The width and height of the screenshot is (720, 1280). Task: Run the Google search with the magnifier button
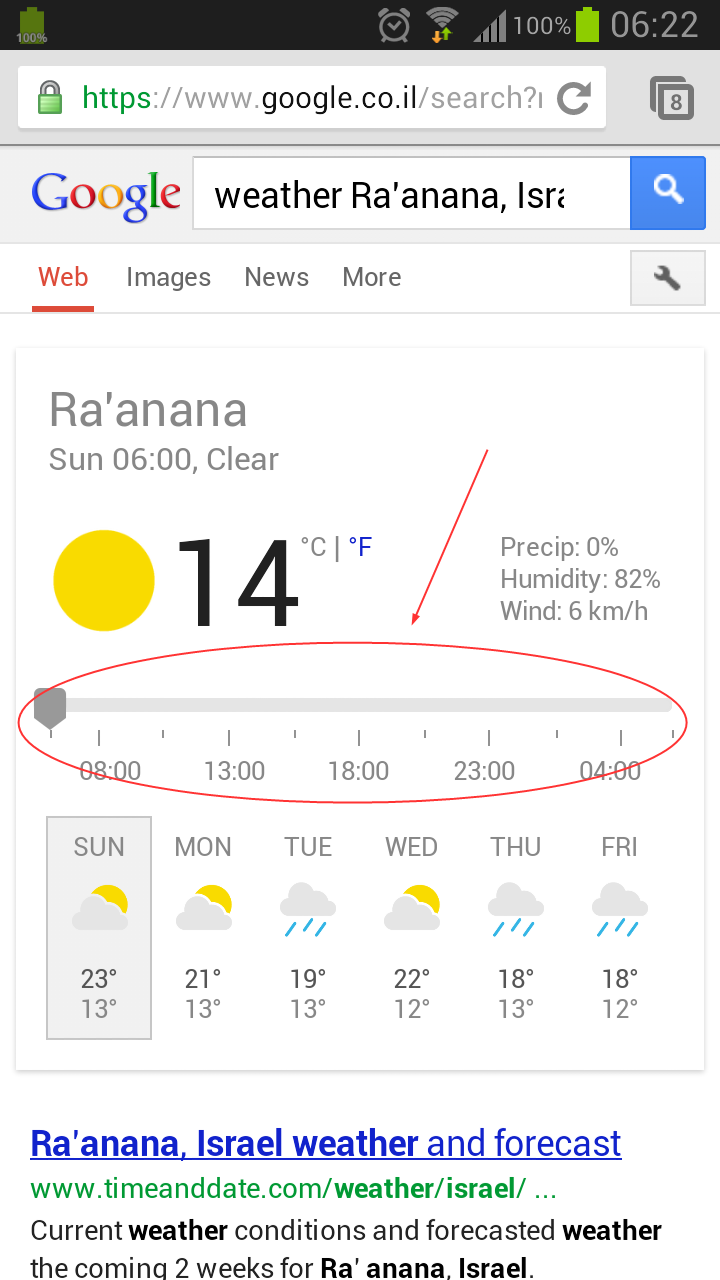coord(668,193)
